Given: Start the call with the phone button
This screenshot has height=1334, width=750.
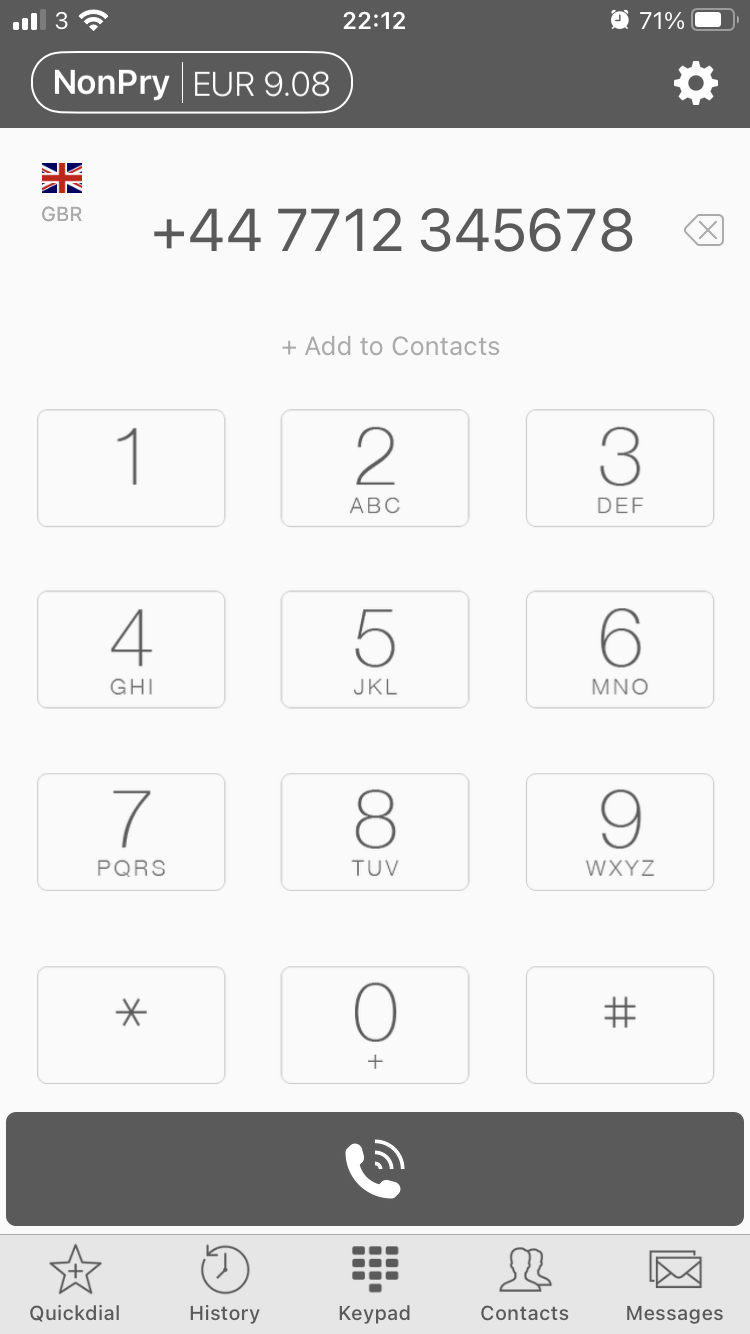Looking at the screenshot, I should coord(375,1169).
